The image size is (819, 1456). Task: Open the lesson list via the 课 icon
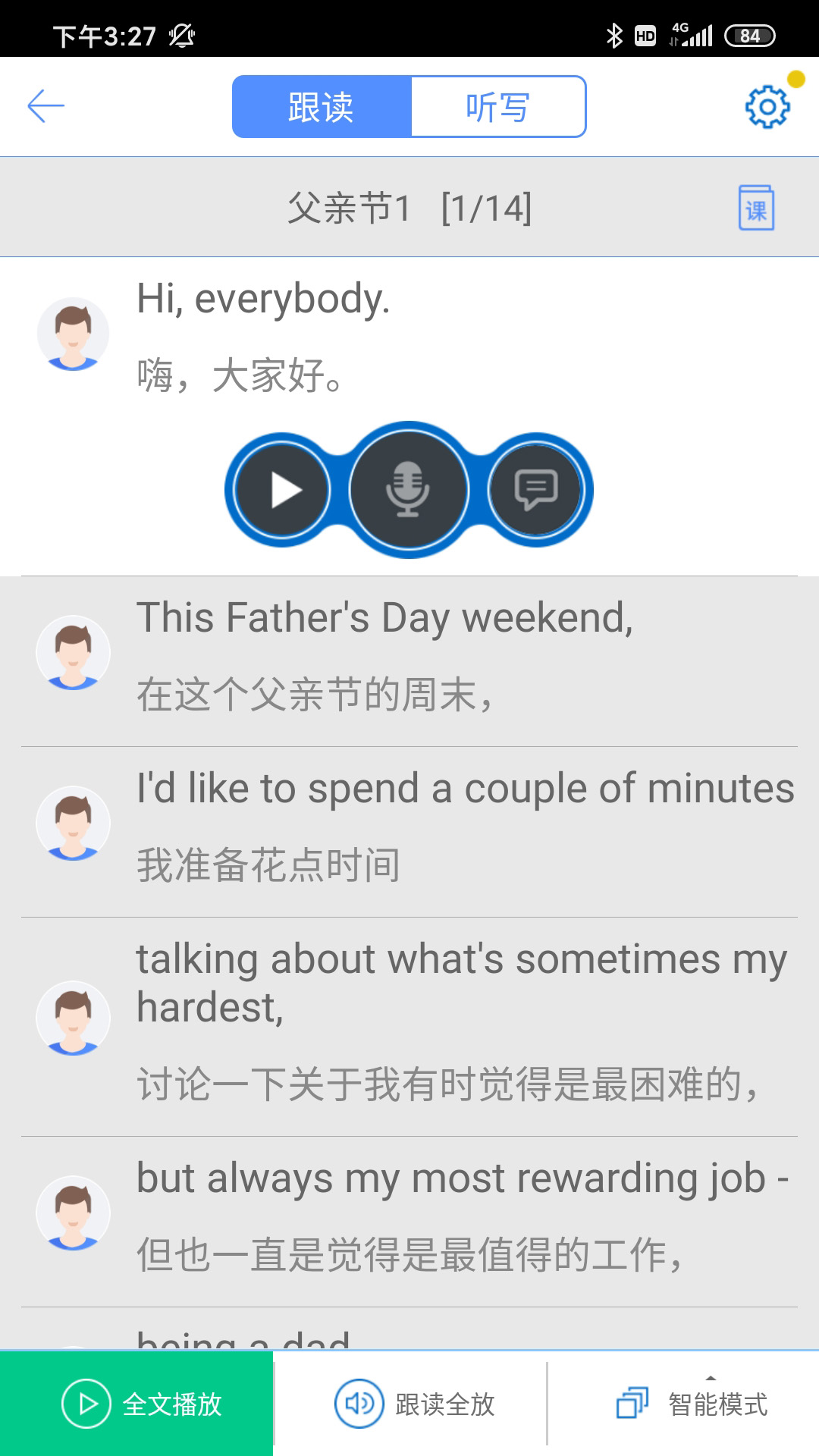(756, 208)
